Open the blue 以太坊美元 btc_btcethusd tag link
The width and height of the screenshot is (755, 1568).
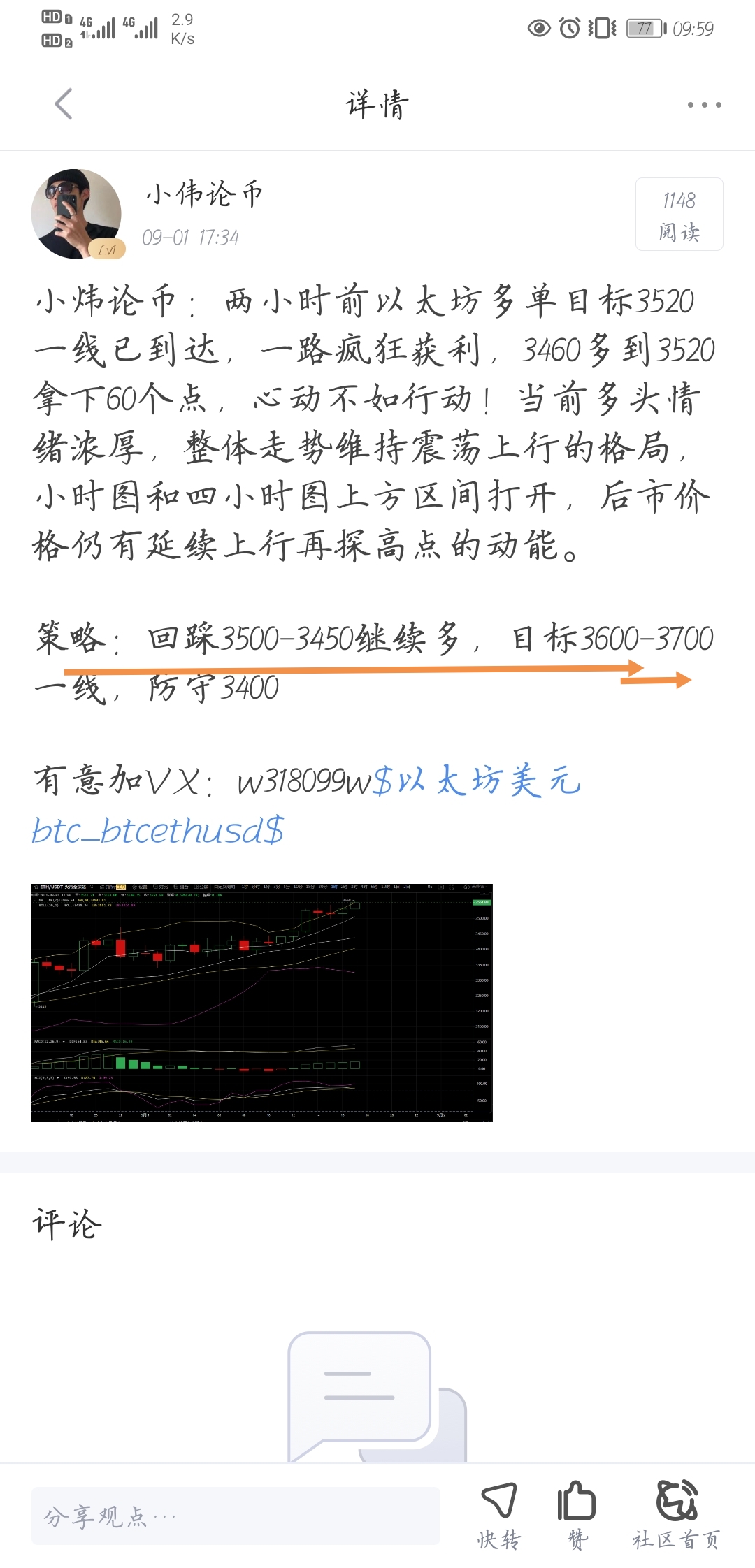[x=306, y=805]
